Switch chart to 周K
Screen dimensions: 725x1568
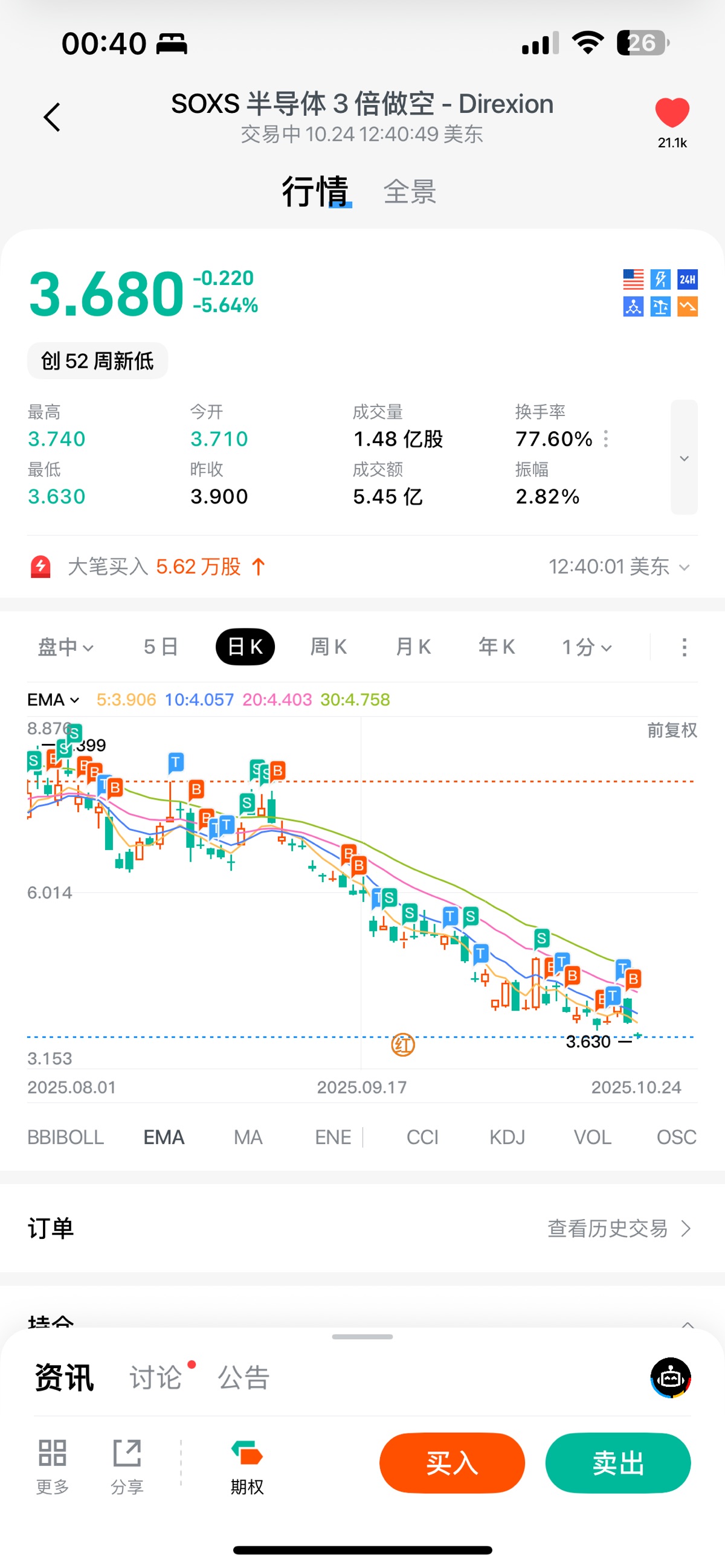click(329, 647)
